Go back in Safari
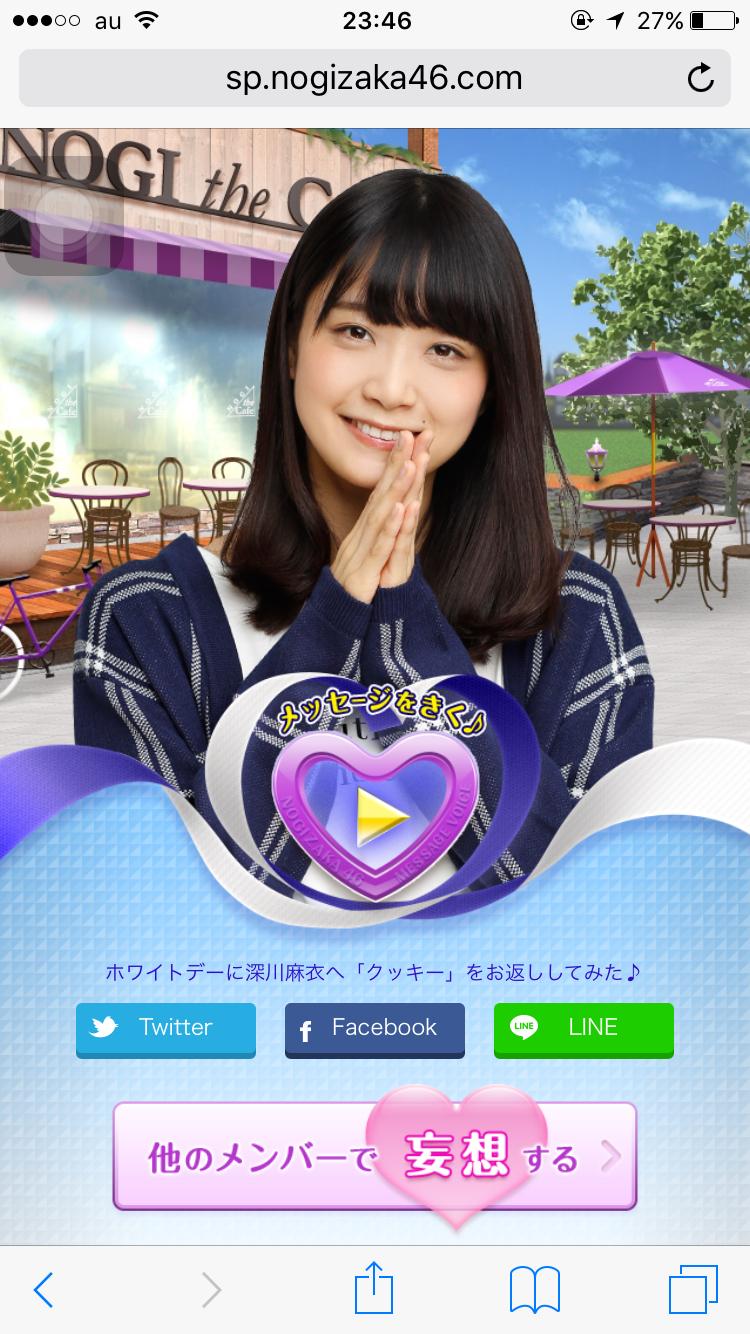 coord(43,1290)
